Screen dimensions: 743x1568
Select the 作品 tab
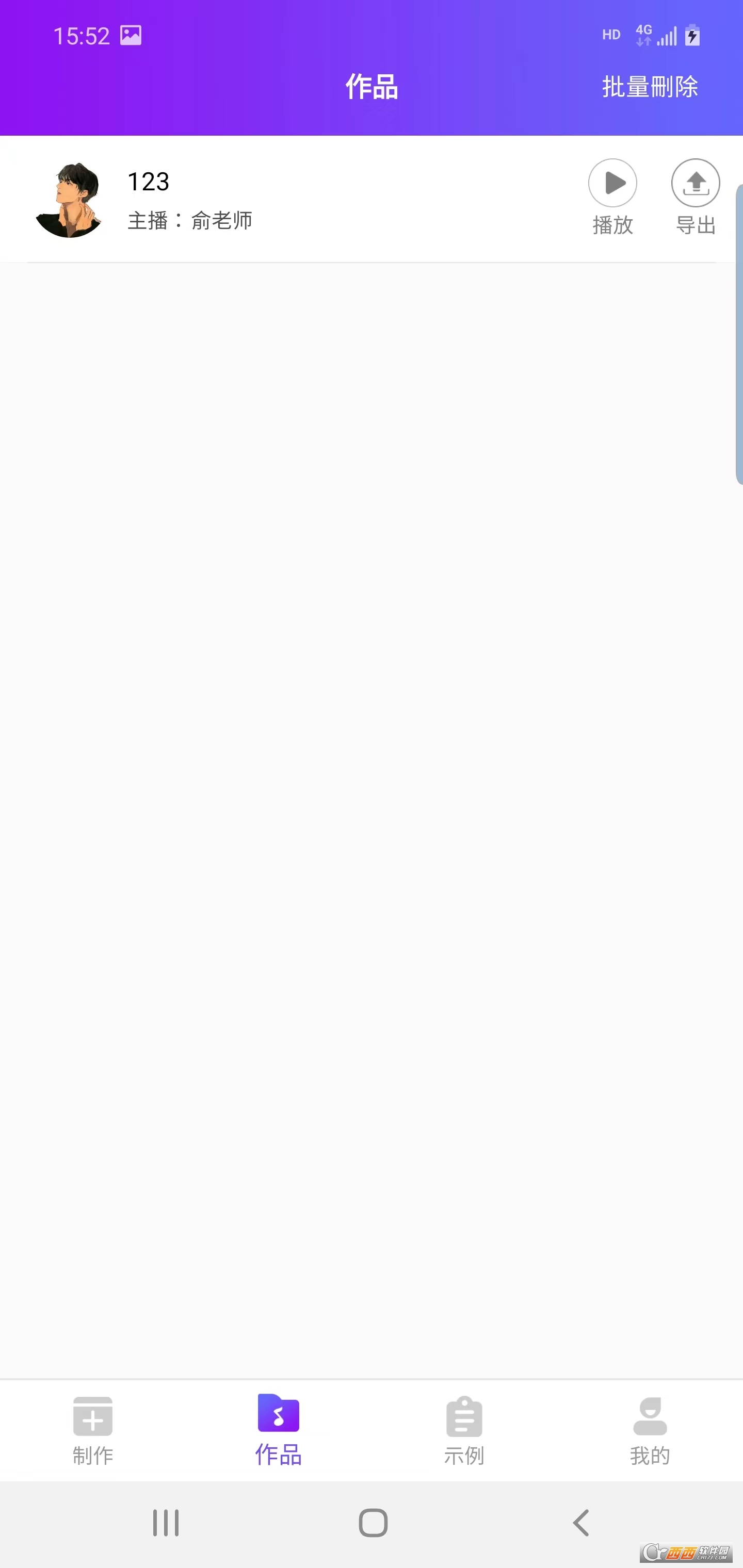tap(278, 1430)
